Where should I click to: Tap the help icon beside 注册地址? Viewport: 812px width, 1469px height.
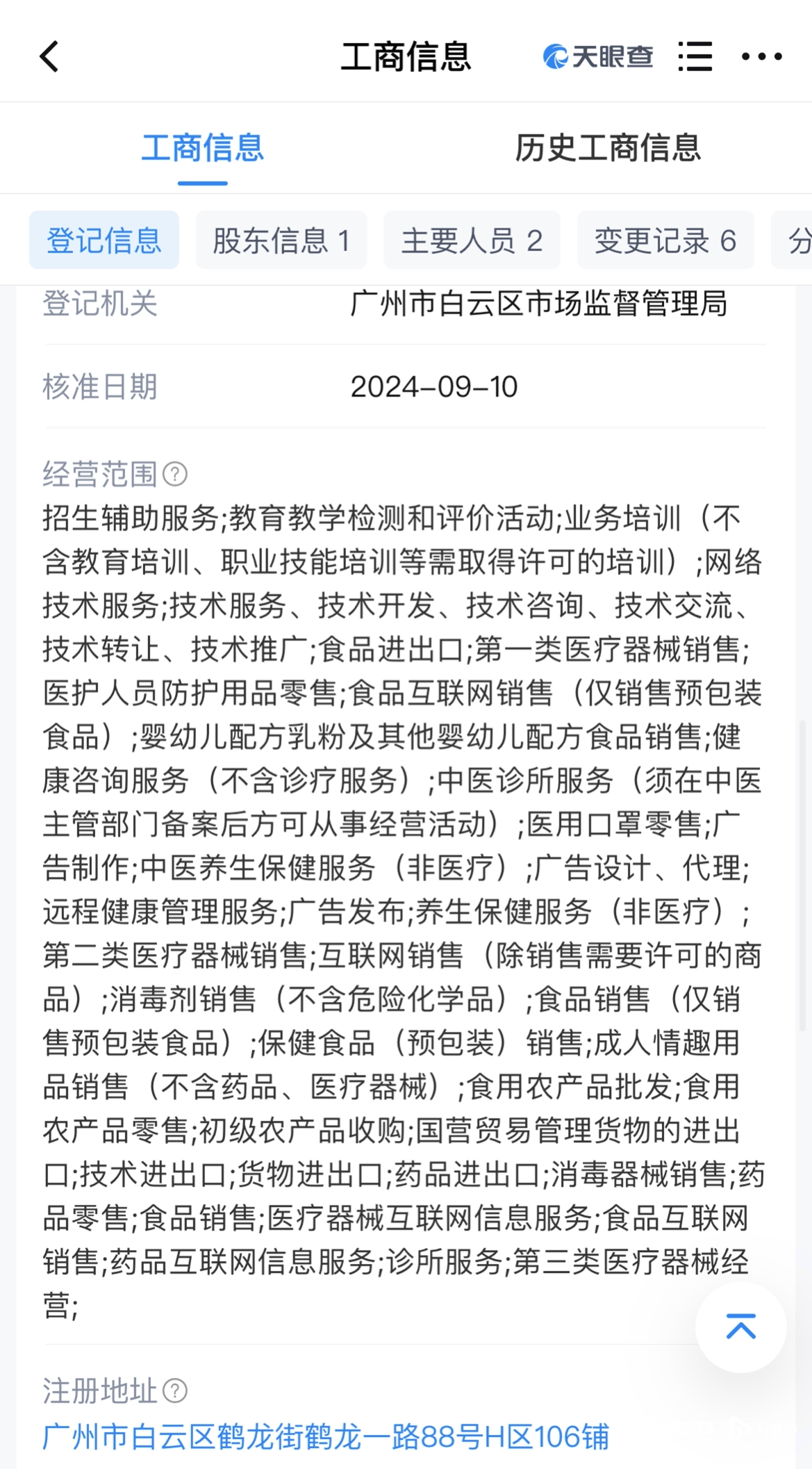175,1390
